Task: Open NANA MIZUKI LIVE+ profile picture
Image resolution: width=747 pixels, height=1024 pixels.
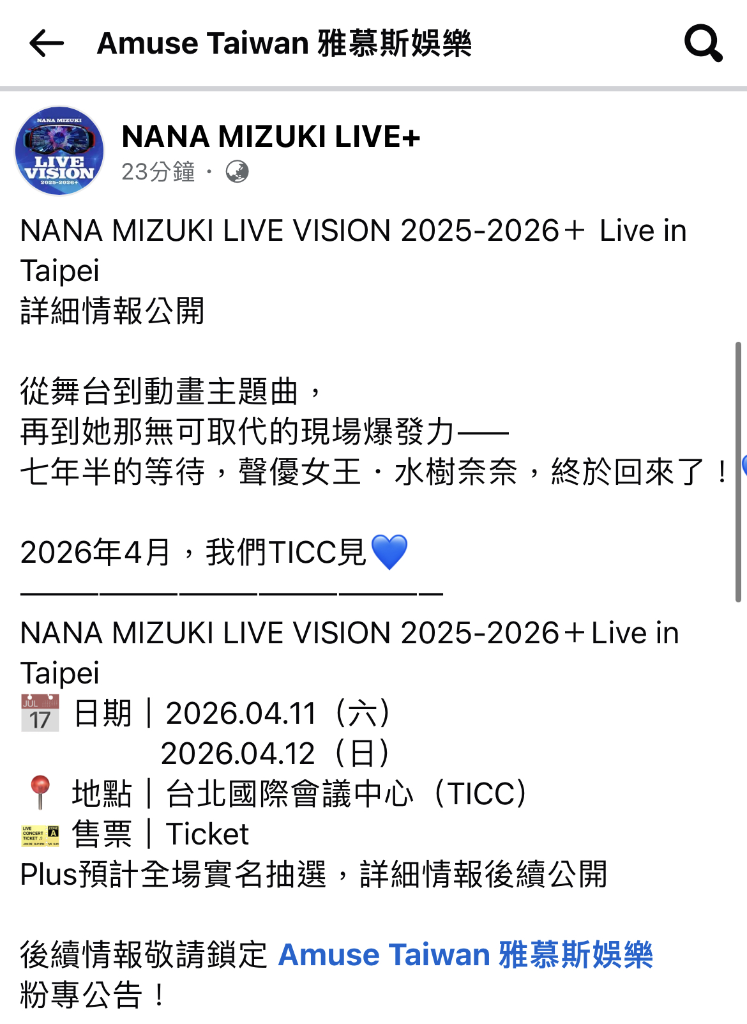Action: (x=60, y=151)
